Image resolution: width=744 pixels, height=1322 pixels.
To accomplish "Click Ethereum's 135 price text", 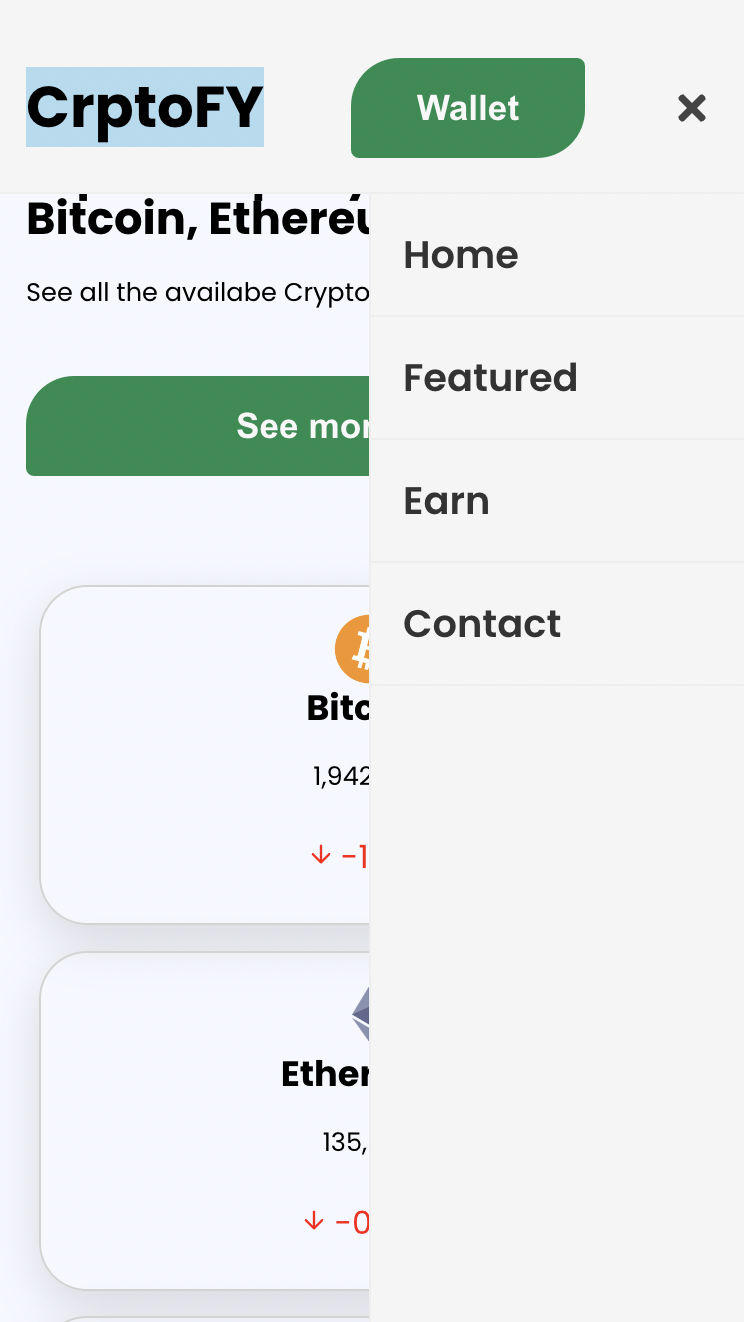I will [345, 1141].
